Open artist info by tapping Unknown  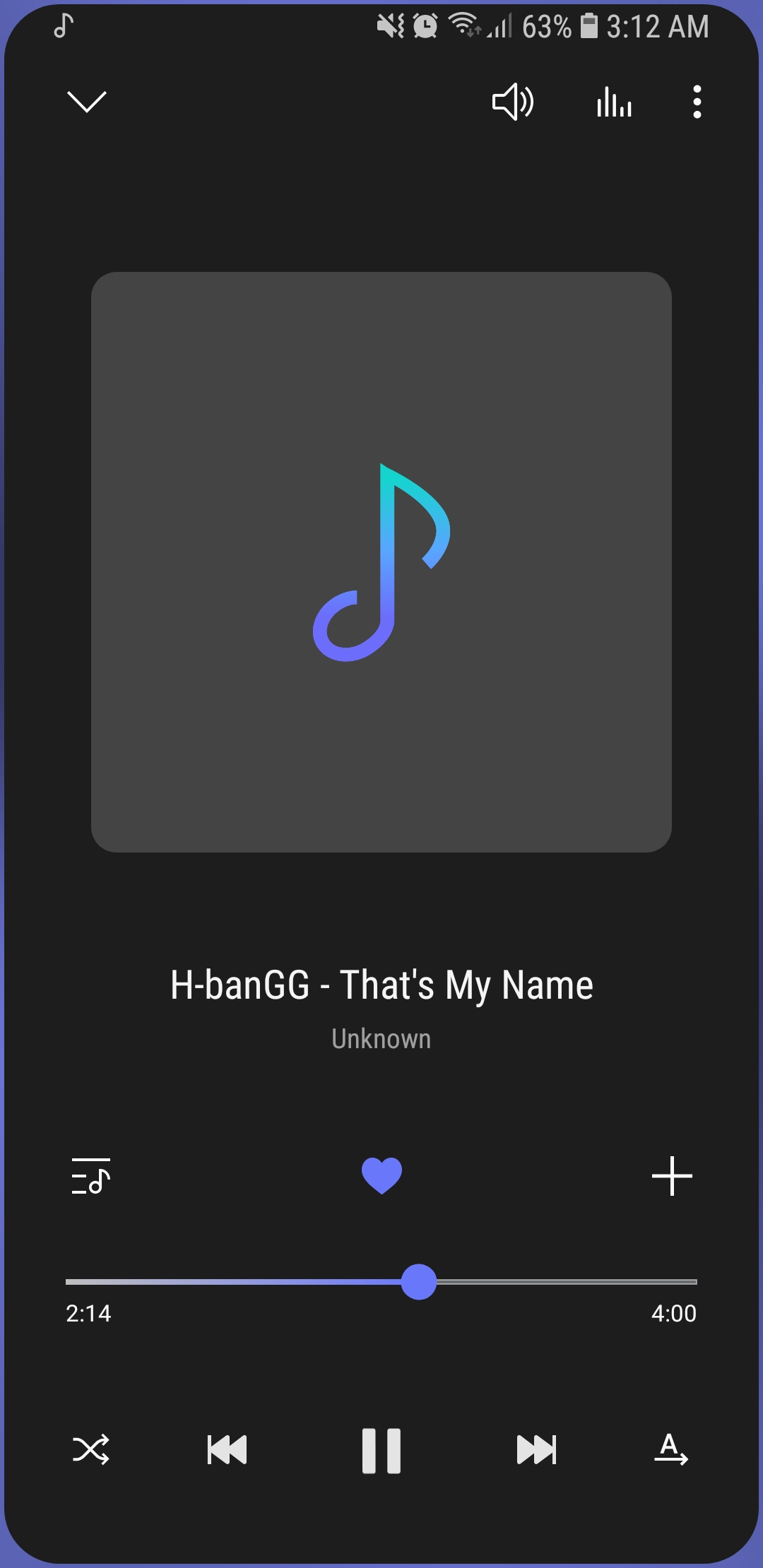(x=381, y=1038)
